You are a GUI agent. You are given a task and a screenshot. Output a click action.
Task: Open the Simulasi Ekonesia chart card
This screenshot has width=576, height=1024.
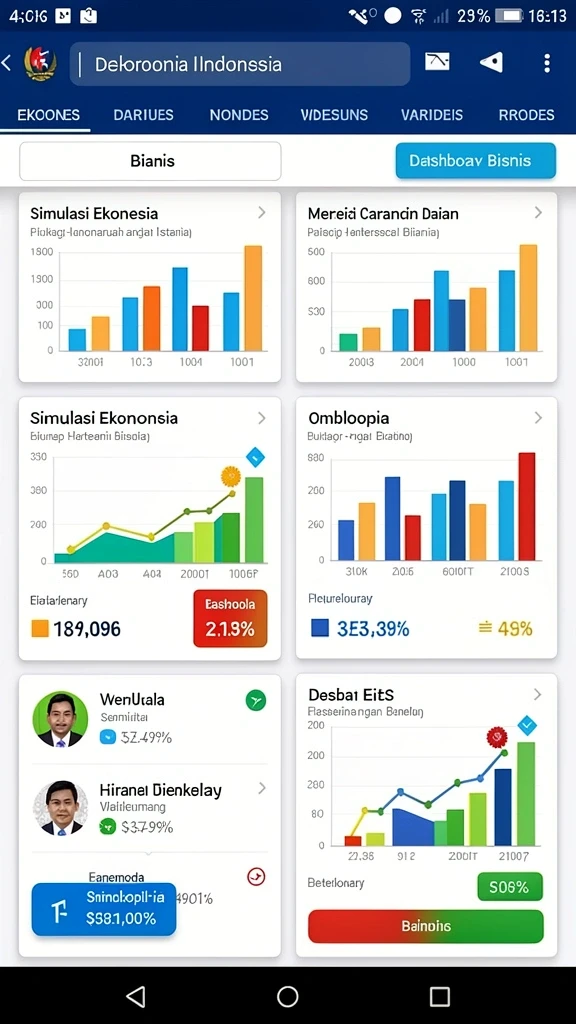click(150, 287)
